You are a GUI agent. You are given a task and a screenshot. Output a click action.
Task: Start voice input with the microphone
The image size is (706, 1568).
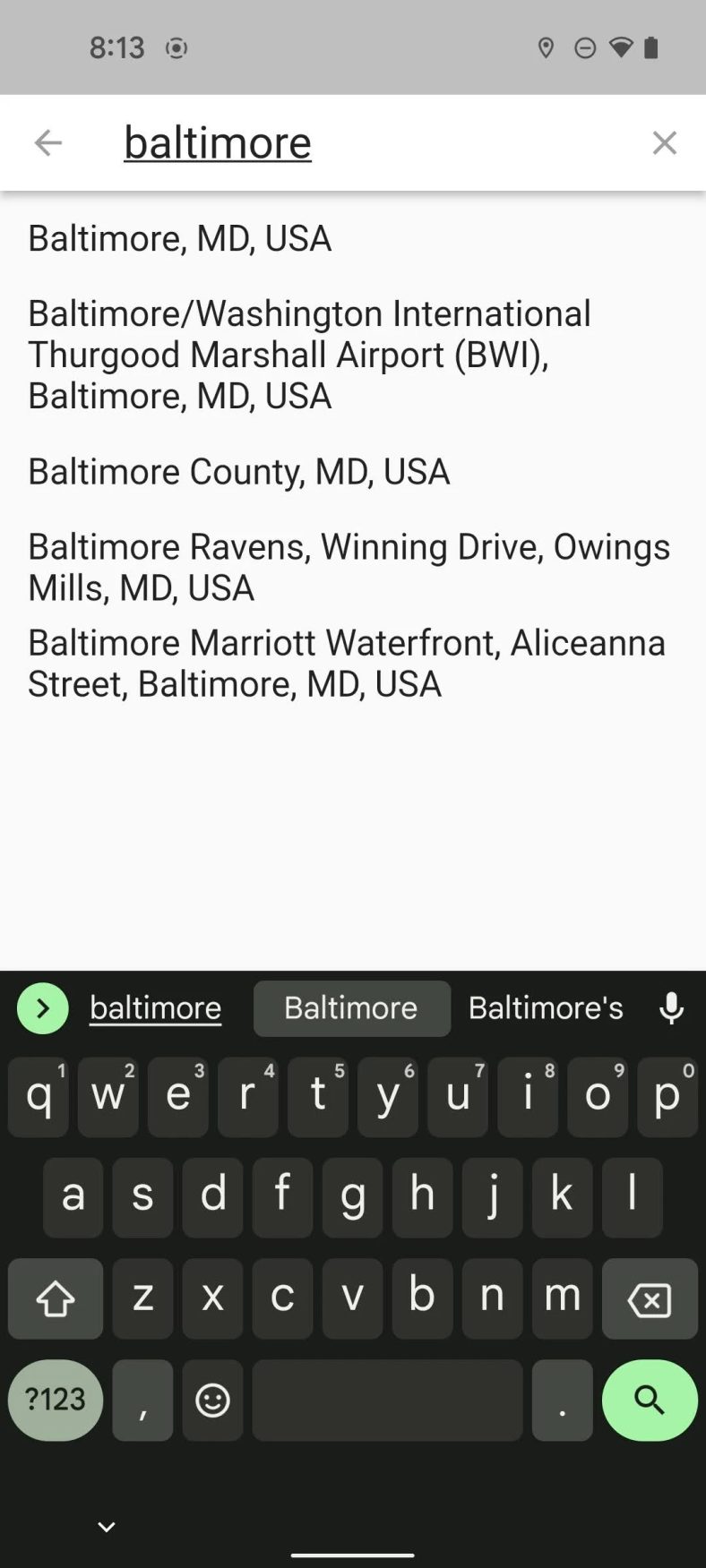click(671, 1008)
